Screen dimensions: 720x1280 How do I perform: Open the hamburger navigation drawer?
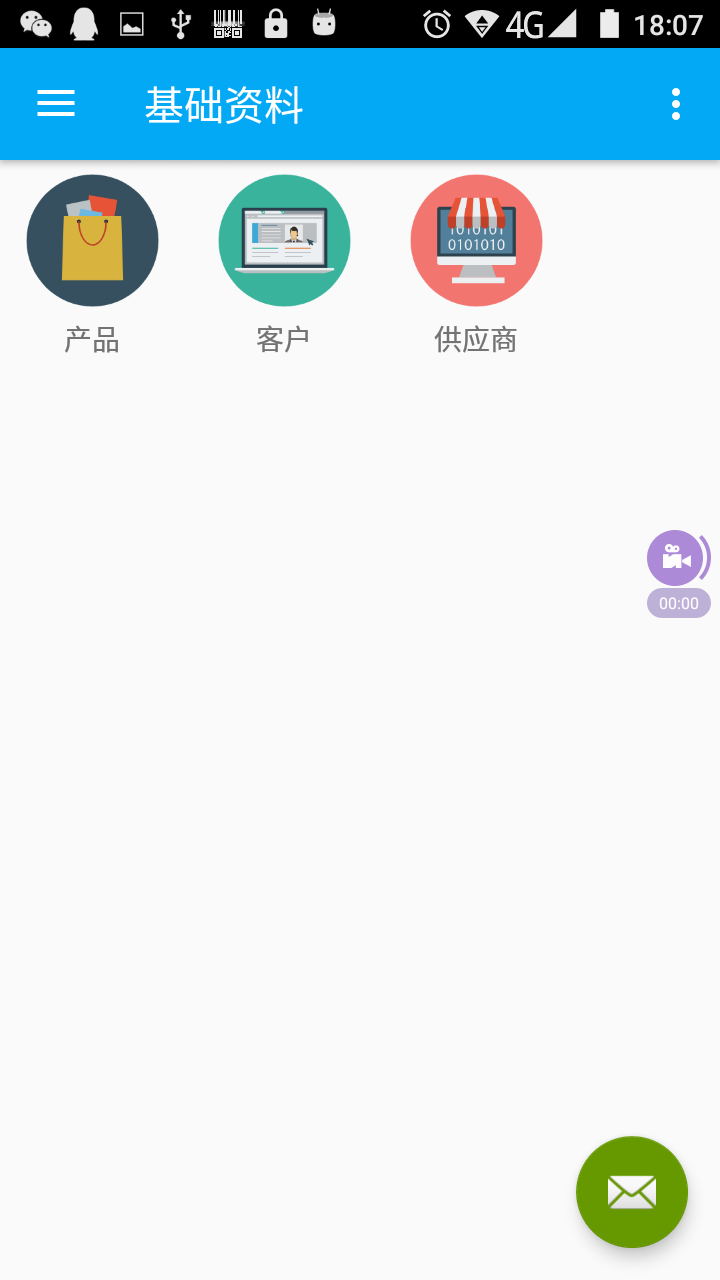coord(56,104)
